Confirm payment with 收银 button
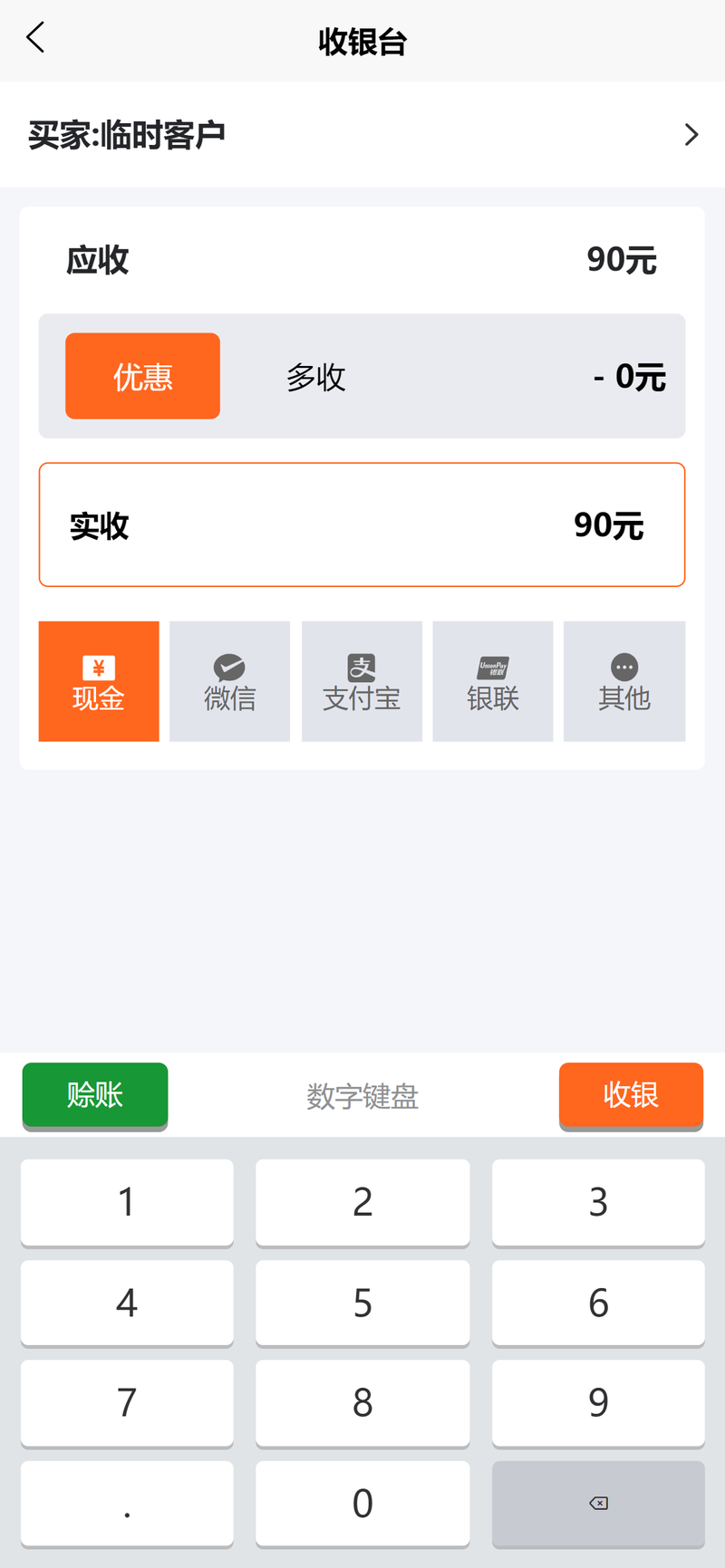 [631, 1094]
